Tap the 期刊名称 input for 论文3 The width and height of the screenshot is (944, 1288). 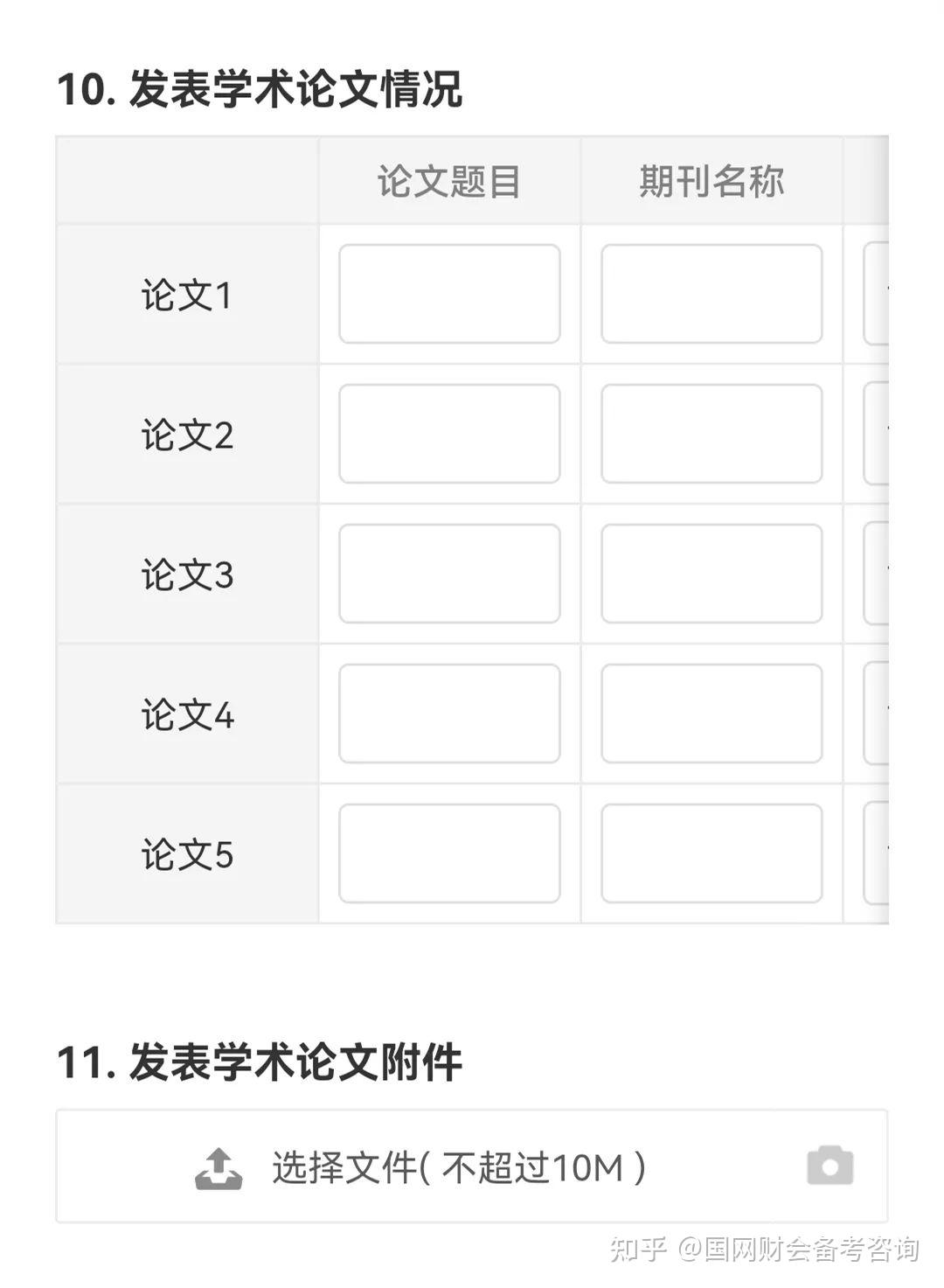pos(711,574)
